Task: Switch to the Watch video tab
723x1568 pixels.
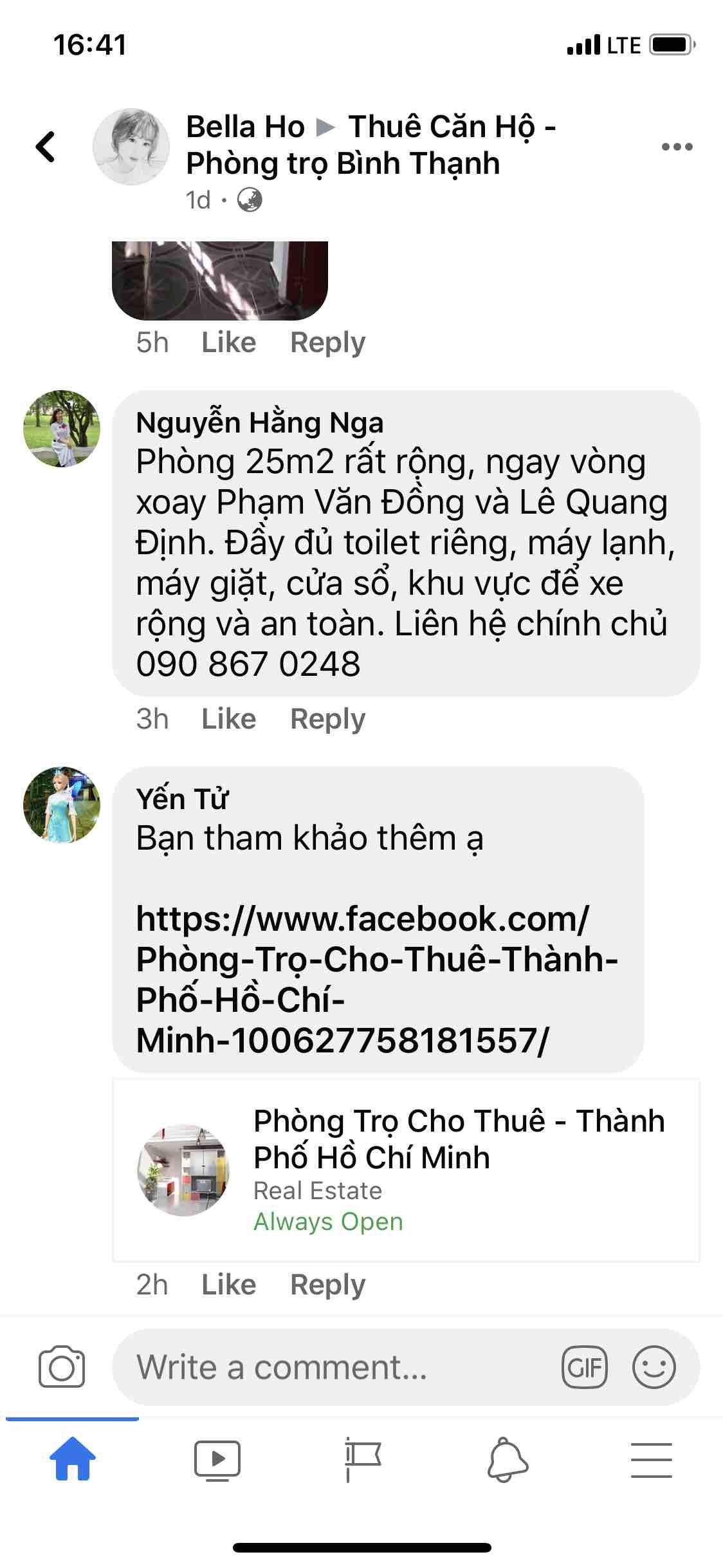Action: point(217,1459)
